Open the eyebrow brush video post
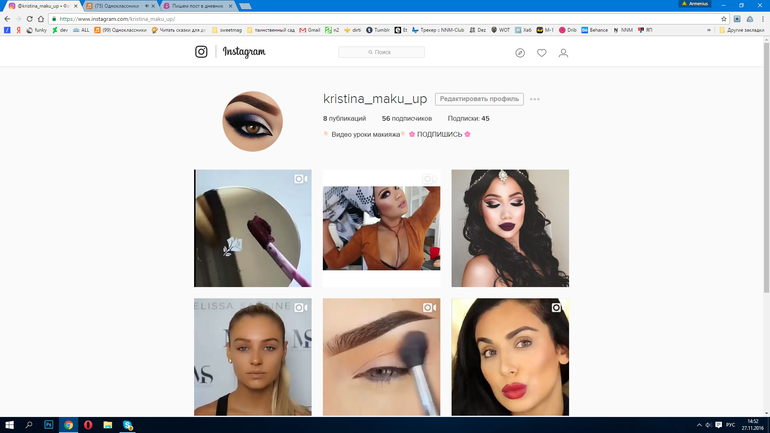Image resolution: width=770 pixels, height=433 pixels. (x=381, y=356)
